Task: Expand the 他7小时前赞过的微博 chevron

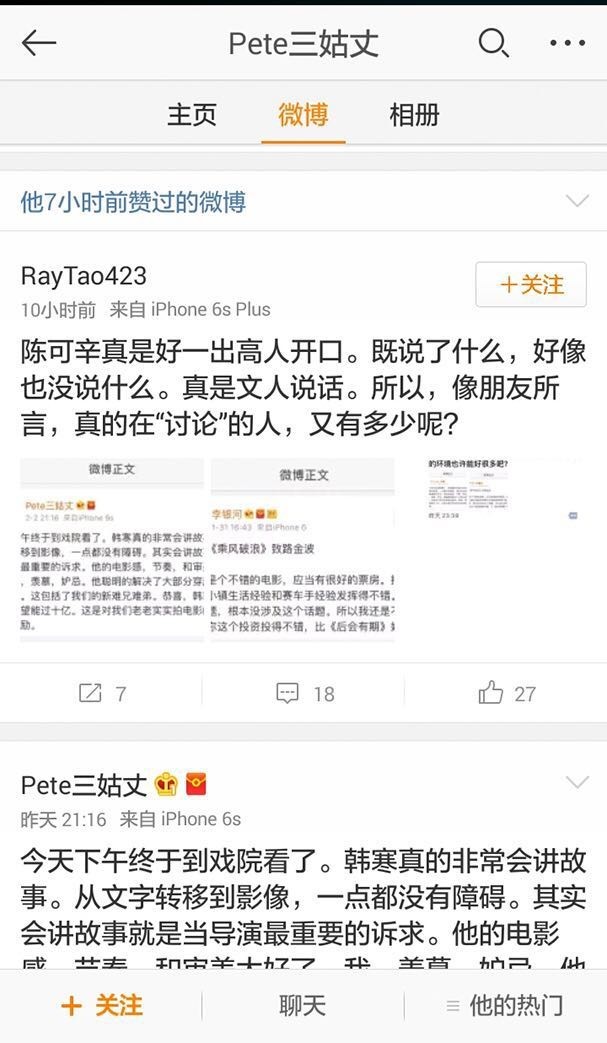Action: pos(577,201)
